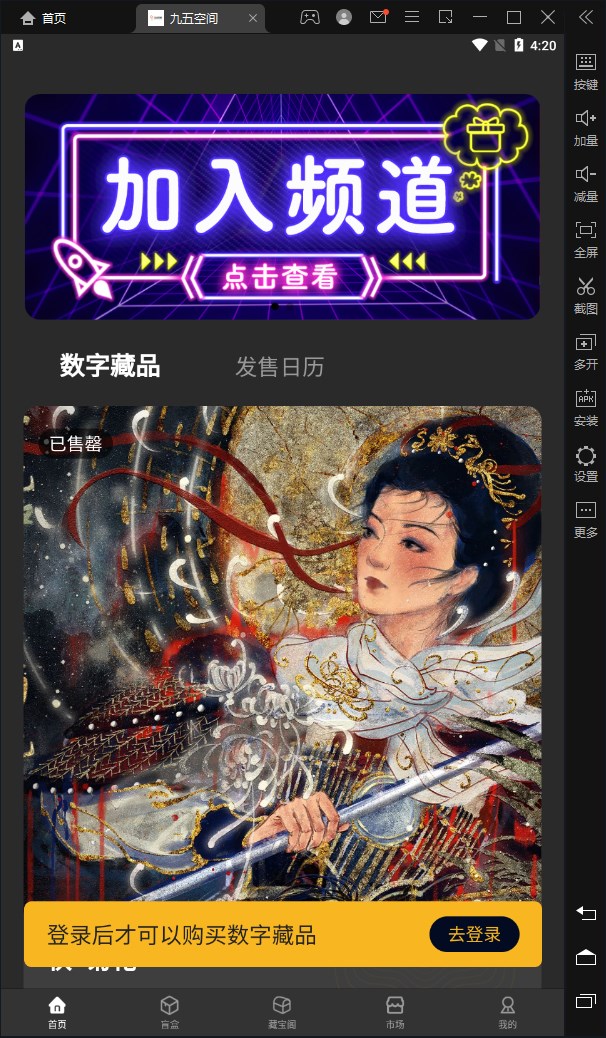Switch to the 市场 bottom tab
Image resolution: width=606 pixels, height=1038 pixels.
click(x=395, y=1012)
